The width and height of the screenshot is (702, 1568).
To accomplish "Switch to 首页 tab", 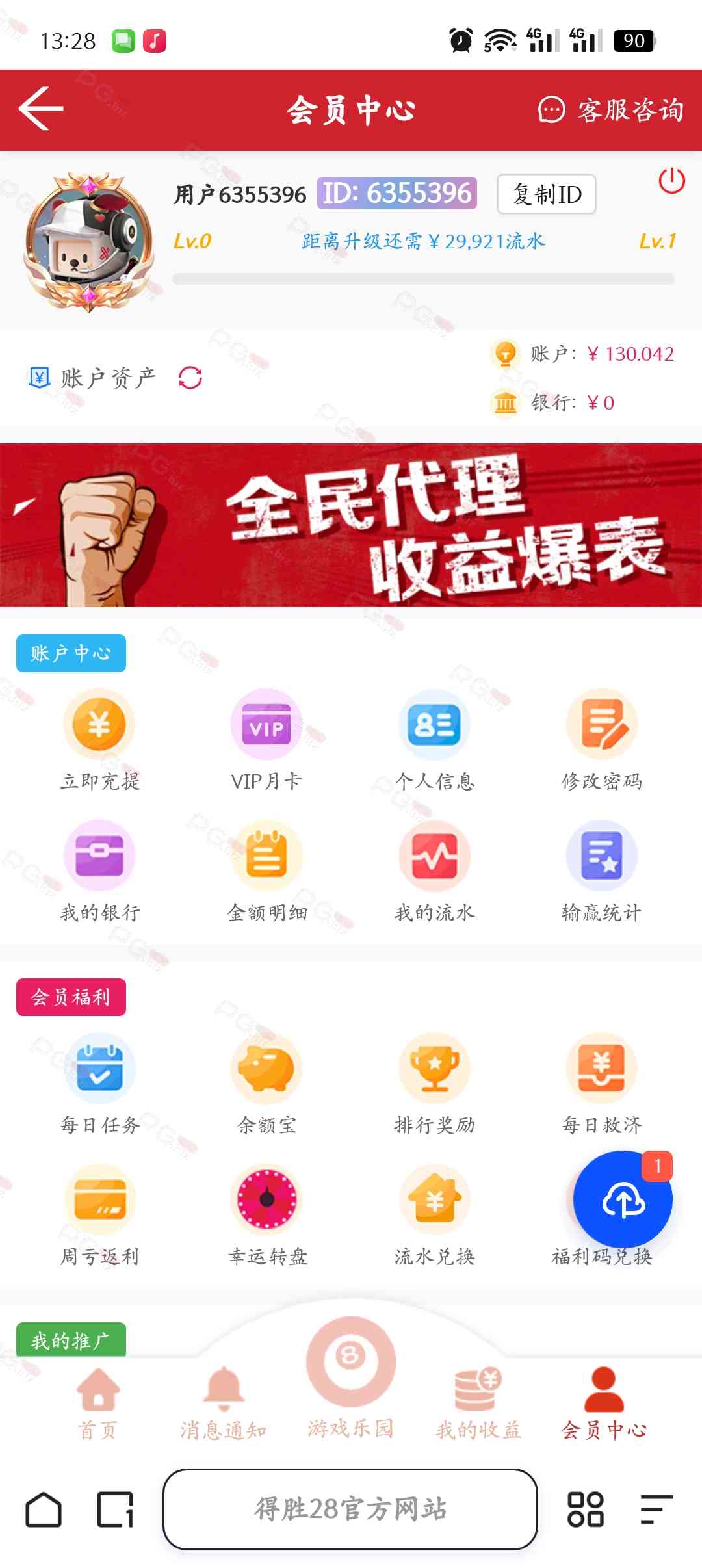I will (98, 1403).
